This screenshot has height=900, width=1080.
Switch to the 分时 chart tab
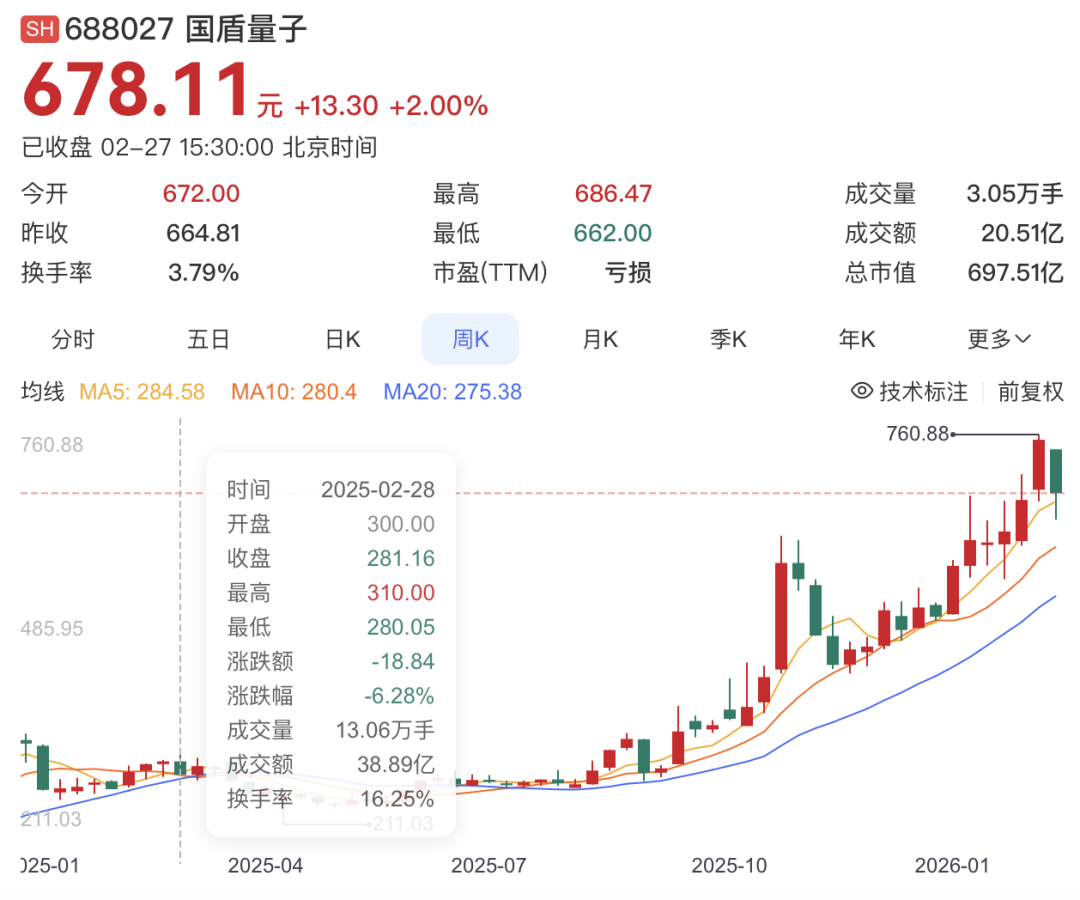point(72,339)
